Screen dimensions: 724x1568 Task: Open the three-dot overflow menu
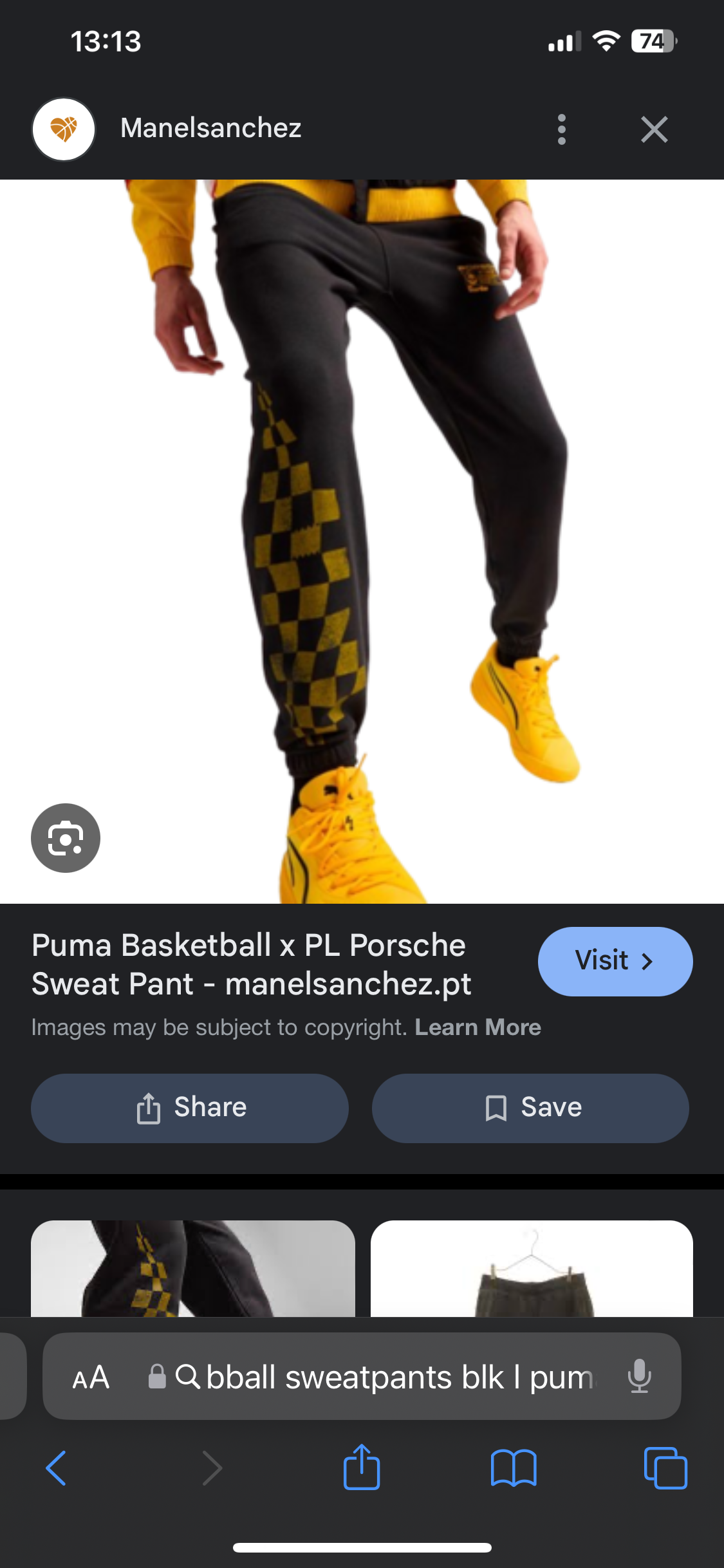point(561,129)
